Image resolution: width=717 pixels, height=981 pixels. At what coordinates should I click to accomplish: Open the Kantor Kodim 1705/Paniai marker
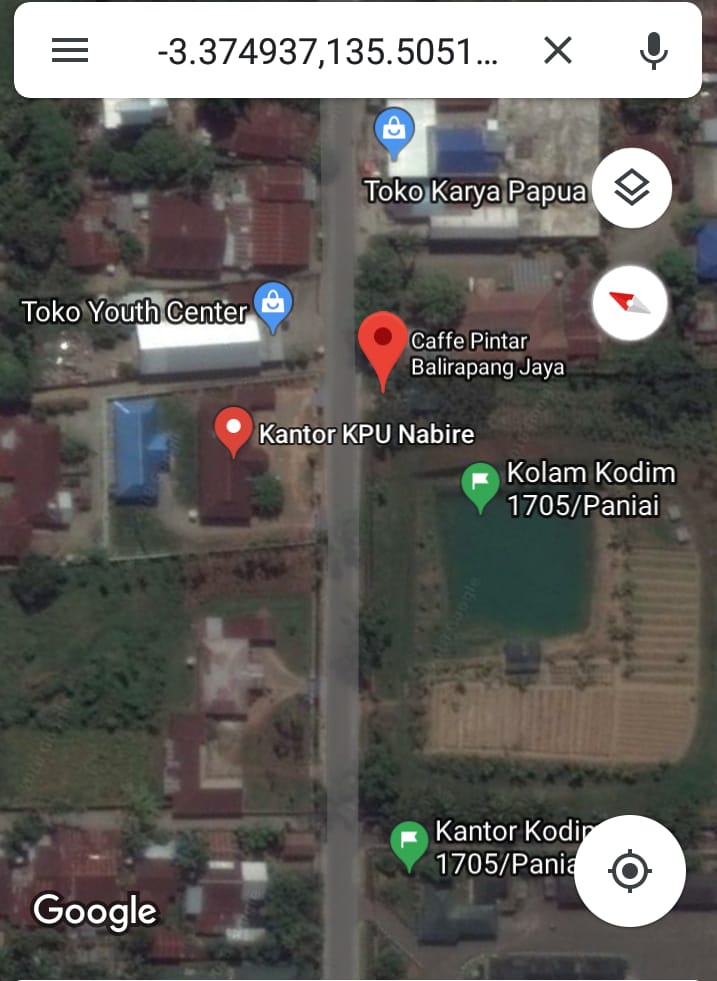[408, 842]
